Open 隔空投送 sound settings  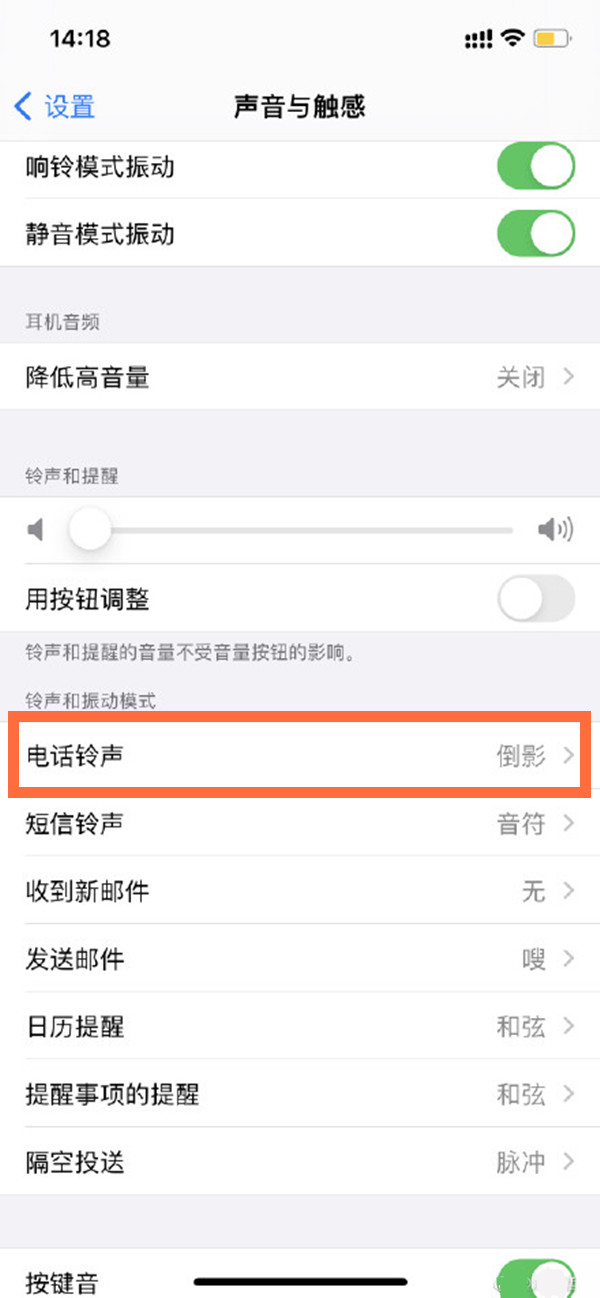click(x=300, y=1162)
